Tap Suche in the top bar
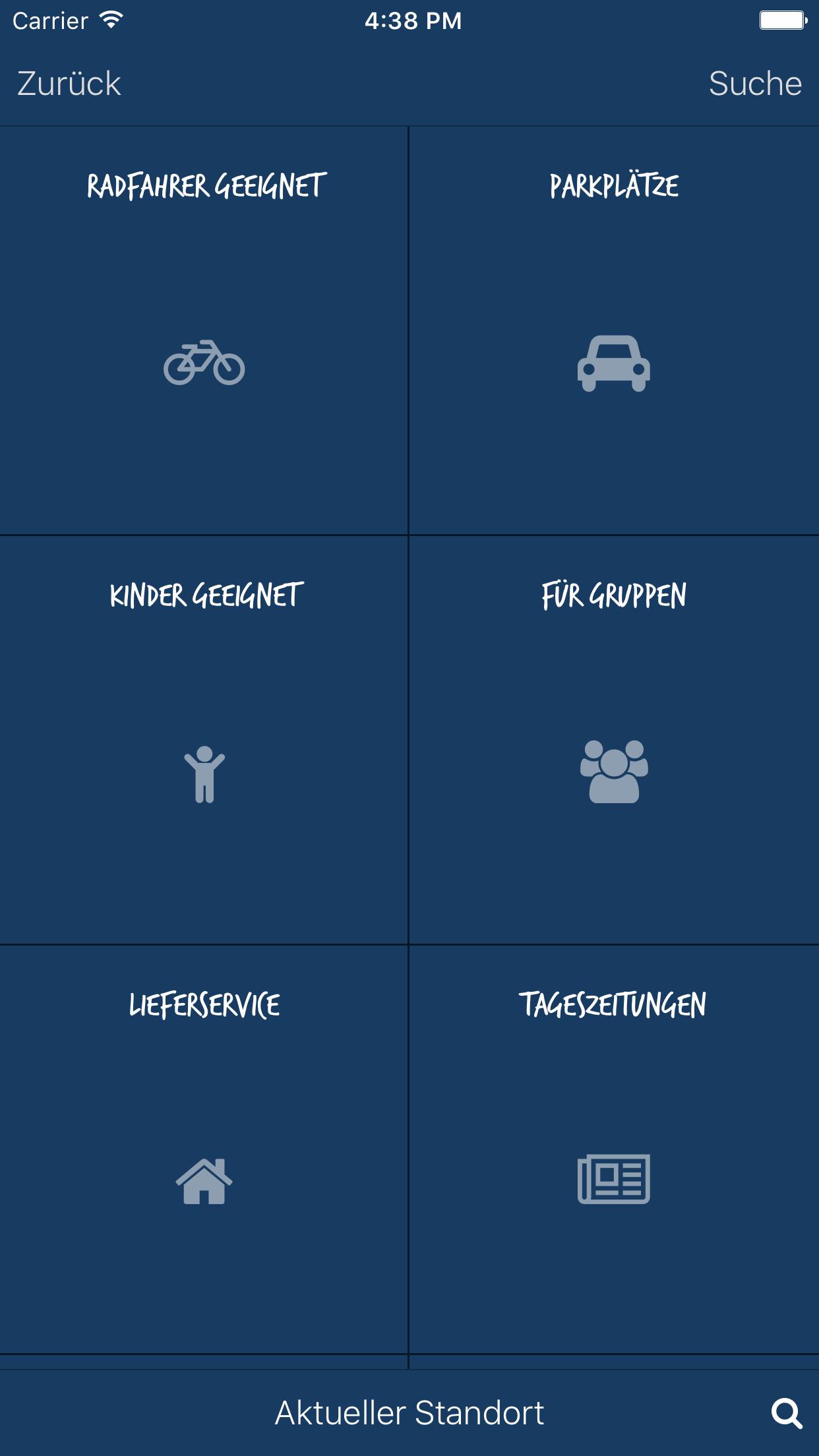This screenshot has height=1456, width=819. [755, 84]
